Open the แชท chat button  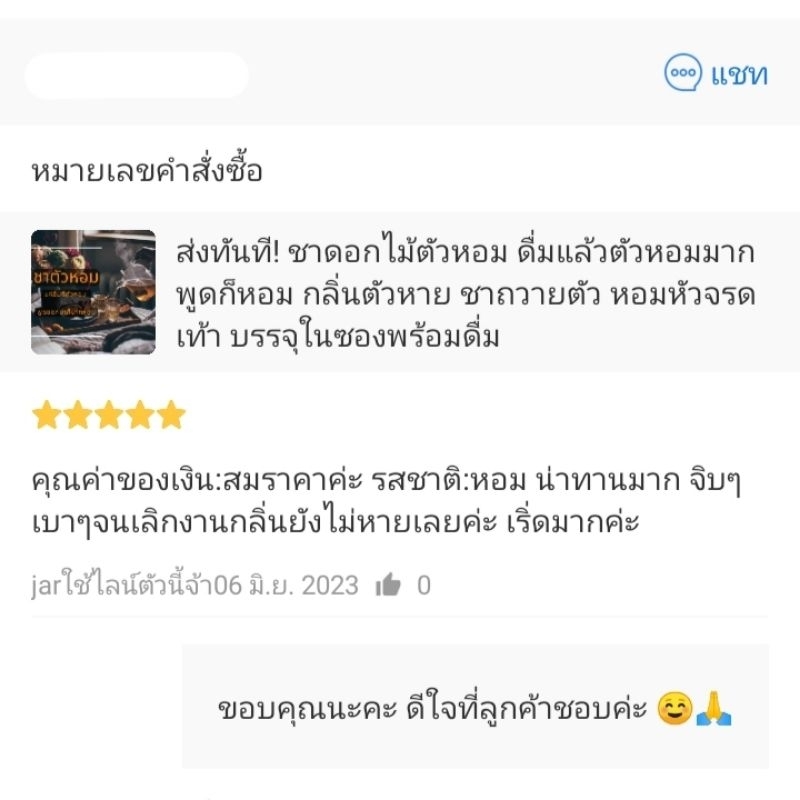point(715,72)
